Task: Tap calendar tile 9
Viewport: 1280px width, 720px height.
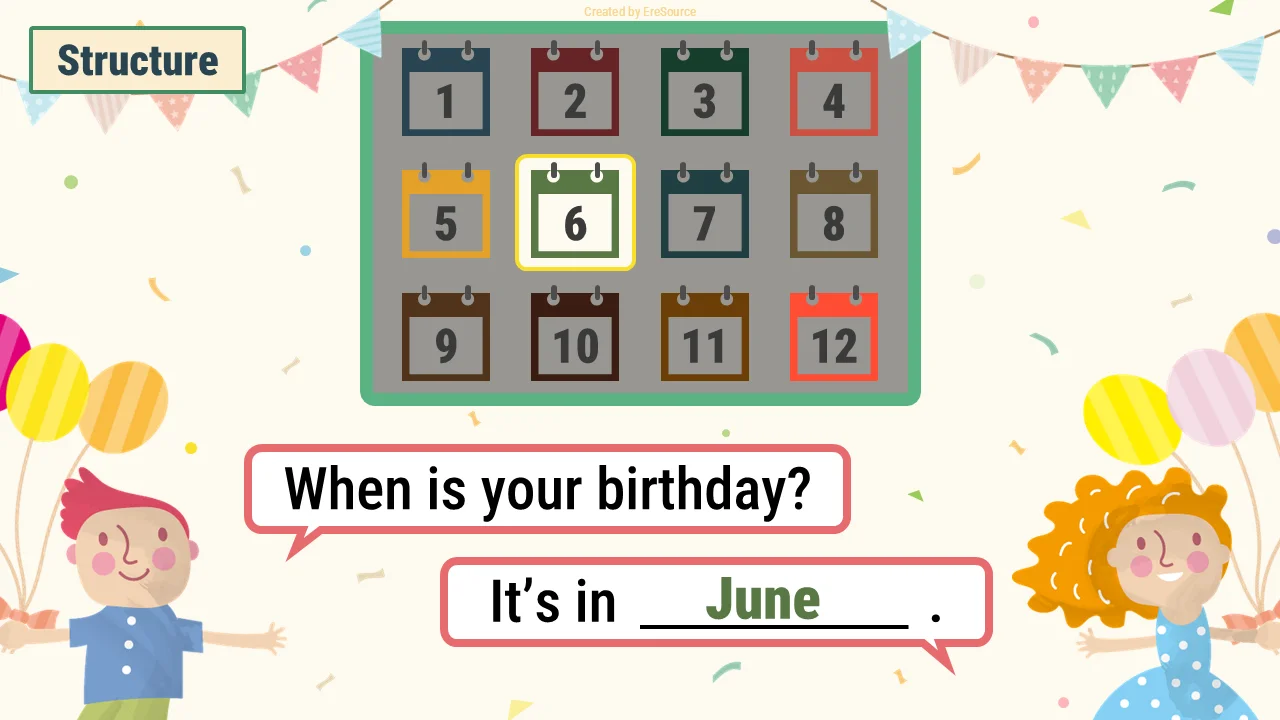Action: pos(446,337)
